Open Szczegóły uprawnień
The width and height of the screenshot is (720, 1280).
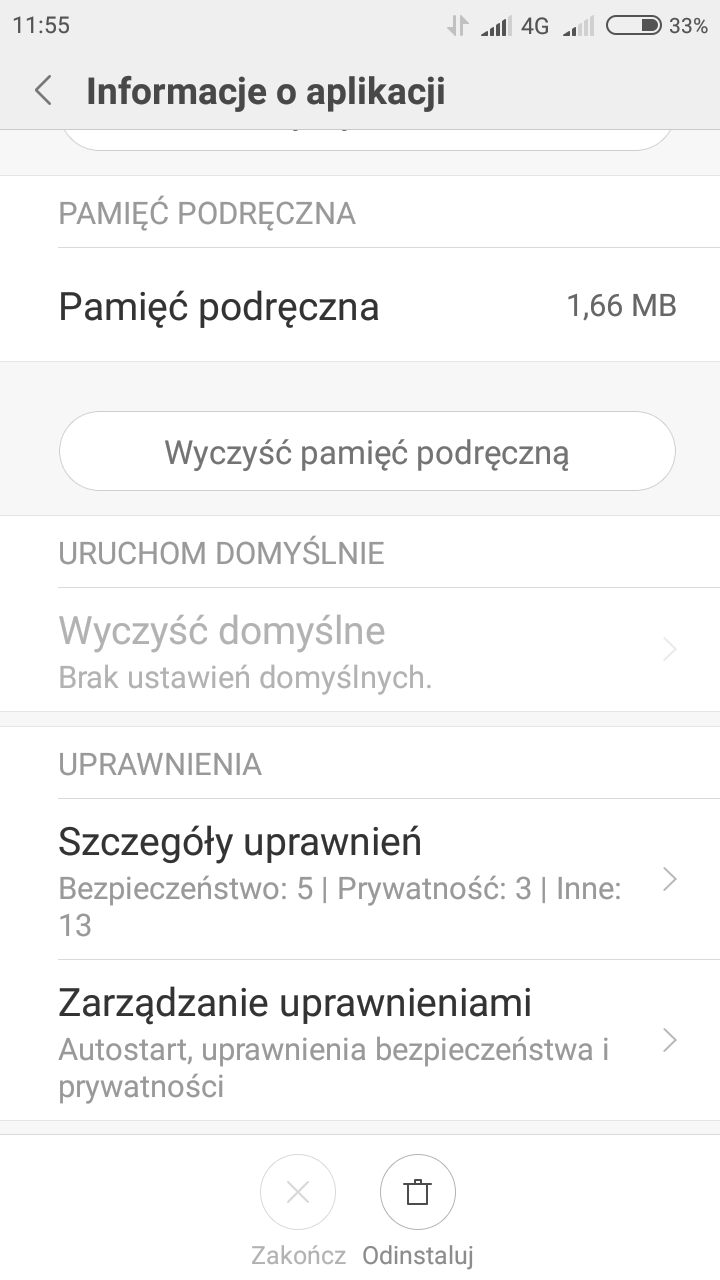pyautogui.click(x=360, y=880)
